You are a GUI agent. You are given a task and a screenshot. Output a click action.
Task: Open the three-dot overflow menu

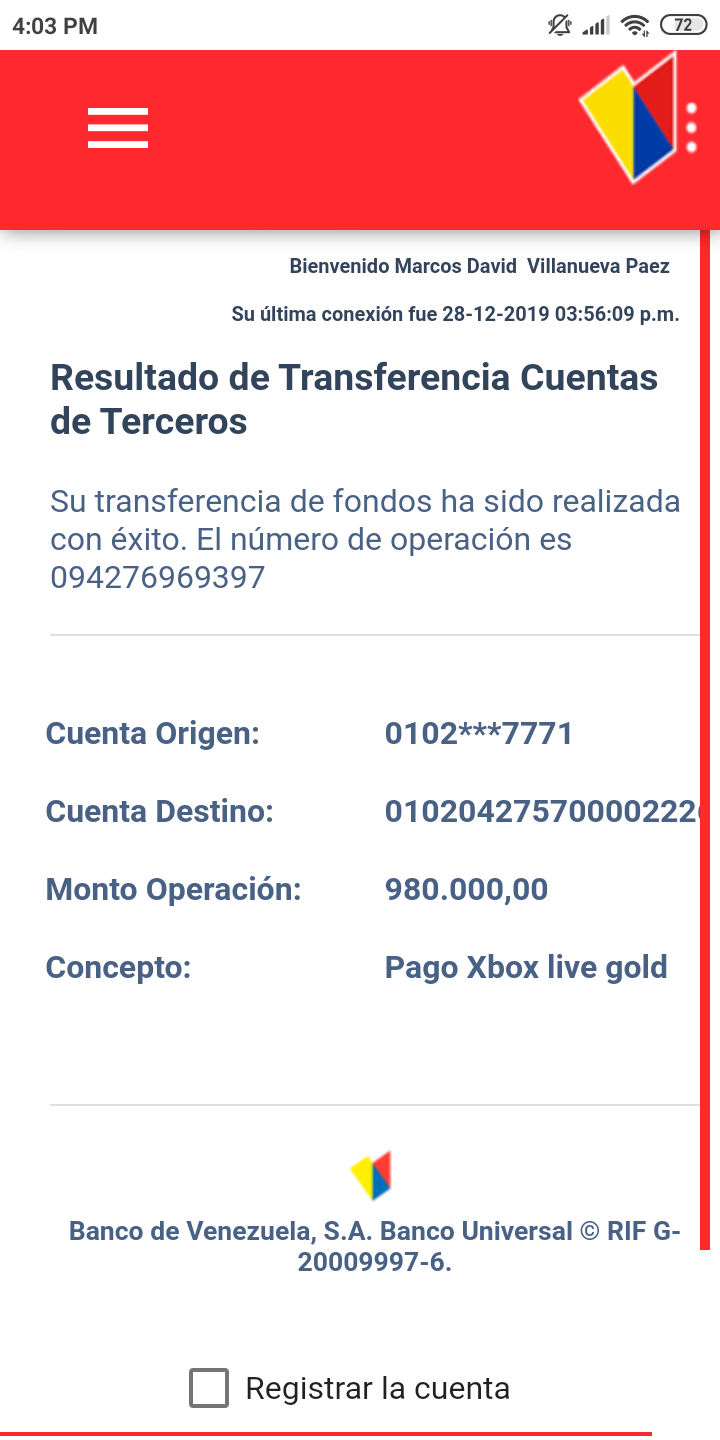[691, 127]
